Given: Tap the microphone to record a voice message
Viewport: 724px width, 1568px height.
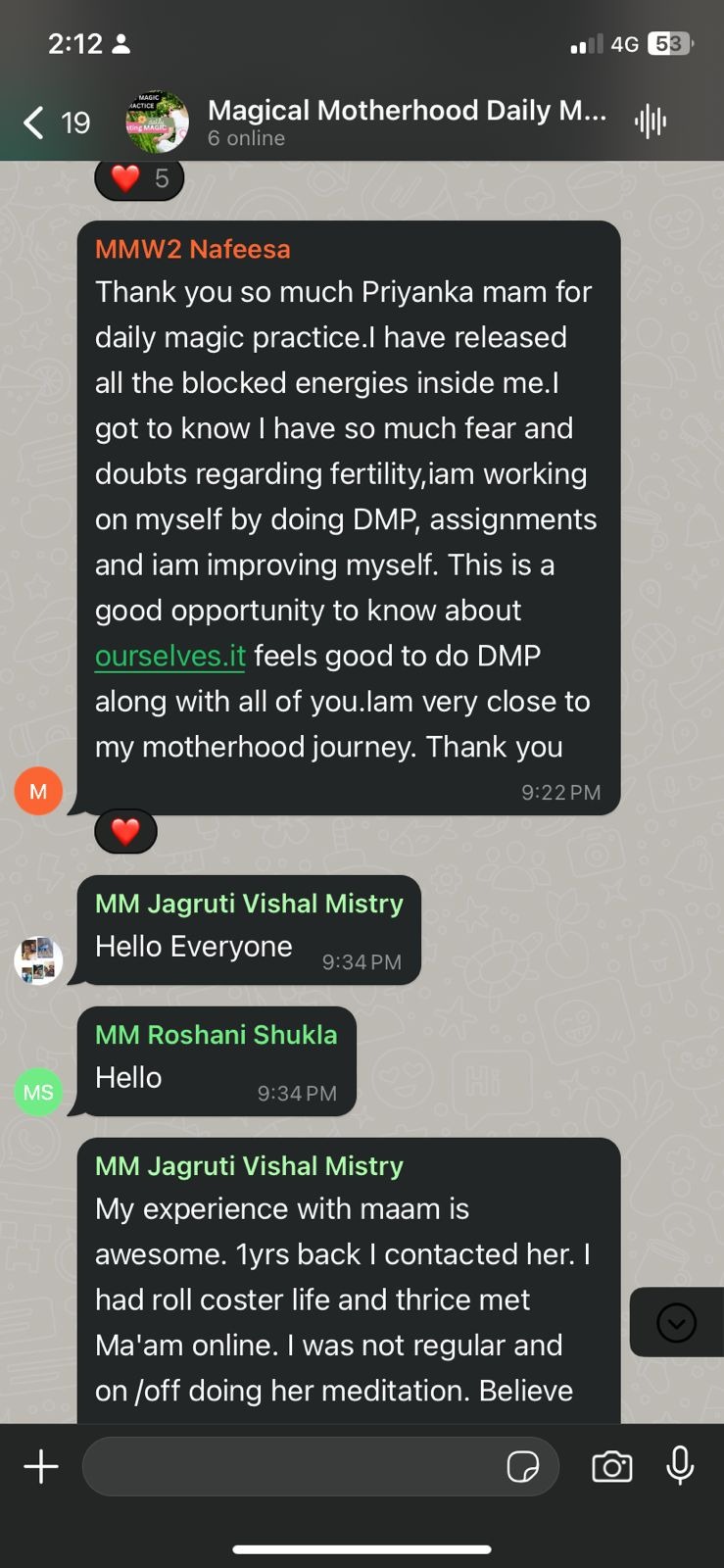Looking at the screenshot, I should pyautogui.click(x=680, y=1467).
